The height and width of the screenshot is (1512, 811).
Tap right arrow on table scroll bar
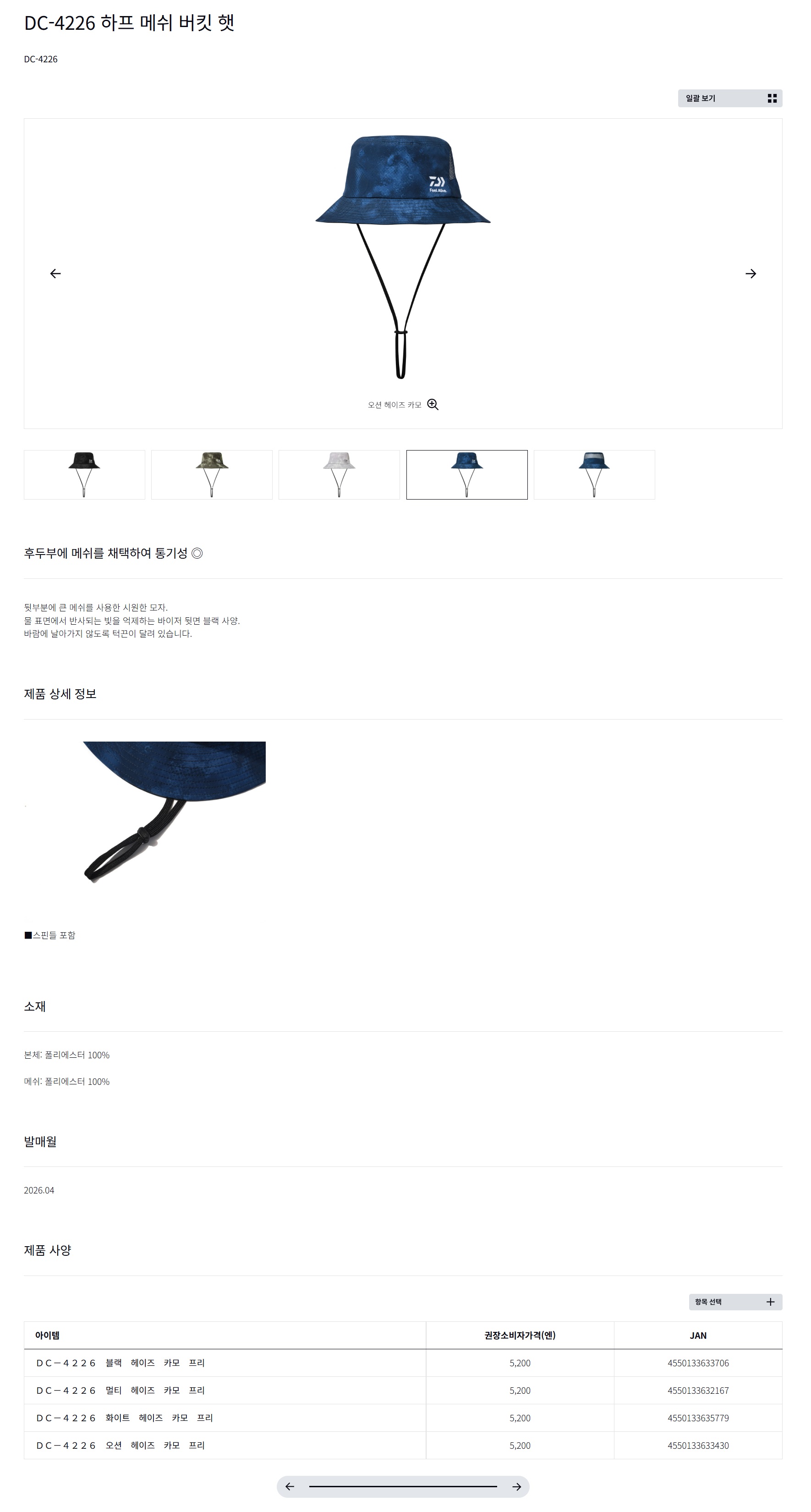(516, 1487)
